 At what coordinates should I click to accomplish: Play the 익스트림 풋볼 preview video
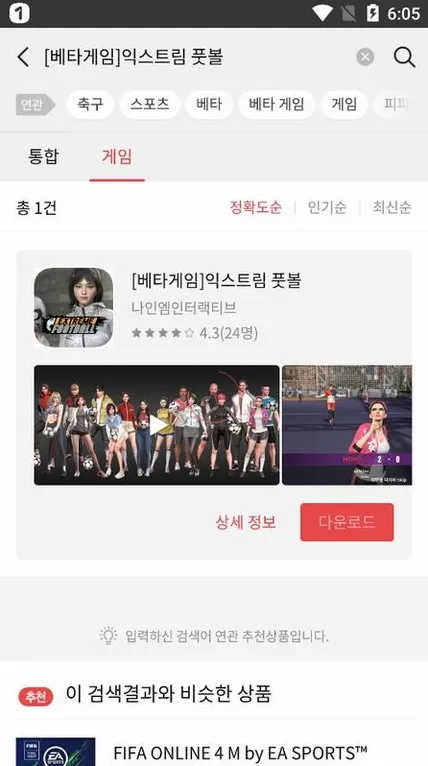click(157, 425)
